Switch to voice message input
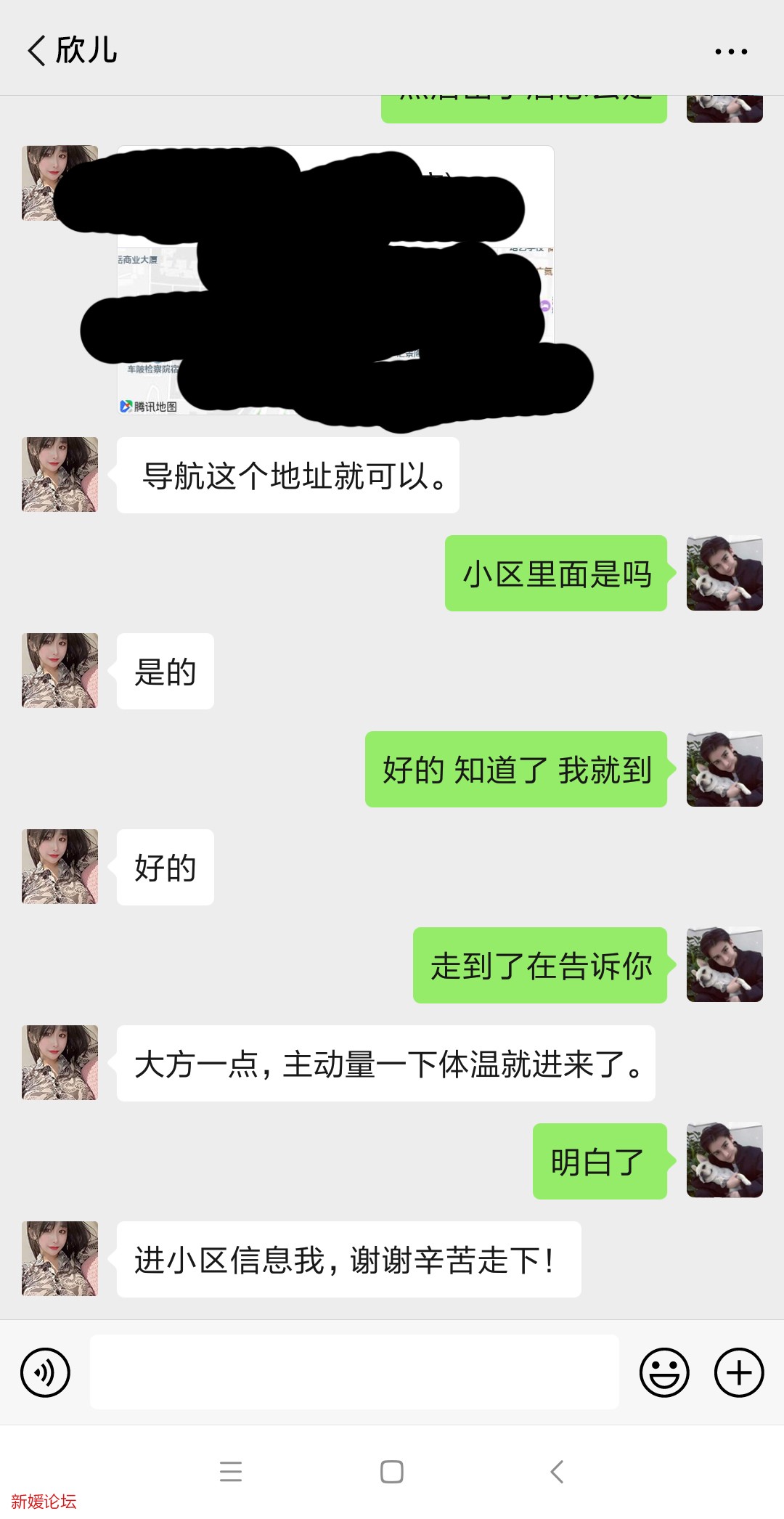Viewport: 784px width, 1519px height. 46,1372
